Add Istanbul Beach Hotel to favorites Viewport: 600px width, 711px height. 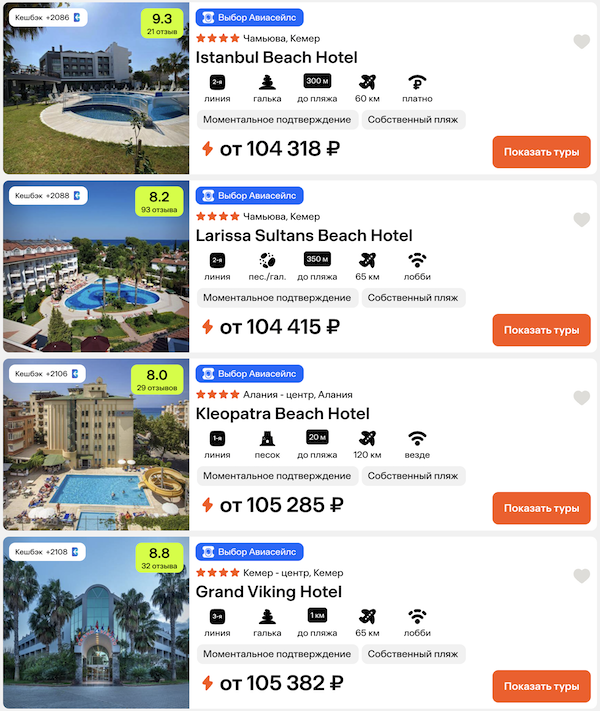pos(581,42)
